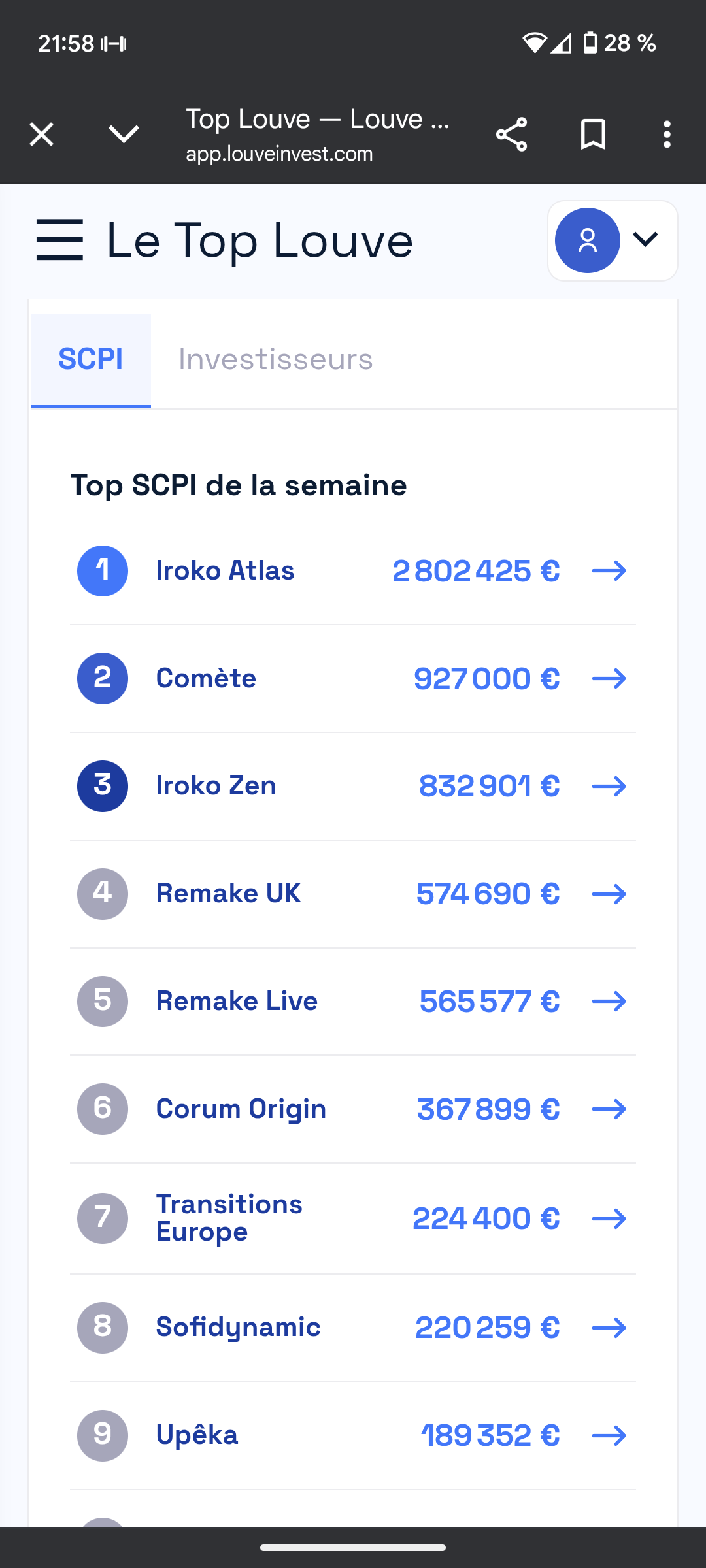Open the Sofidynamic entry
Screen dimensions: 706x1568
point(353,1328)
